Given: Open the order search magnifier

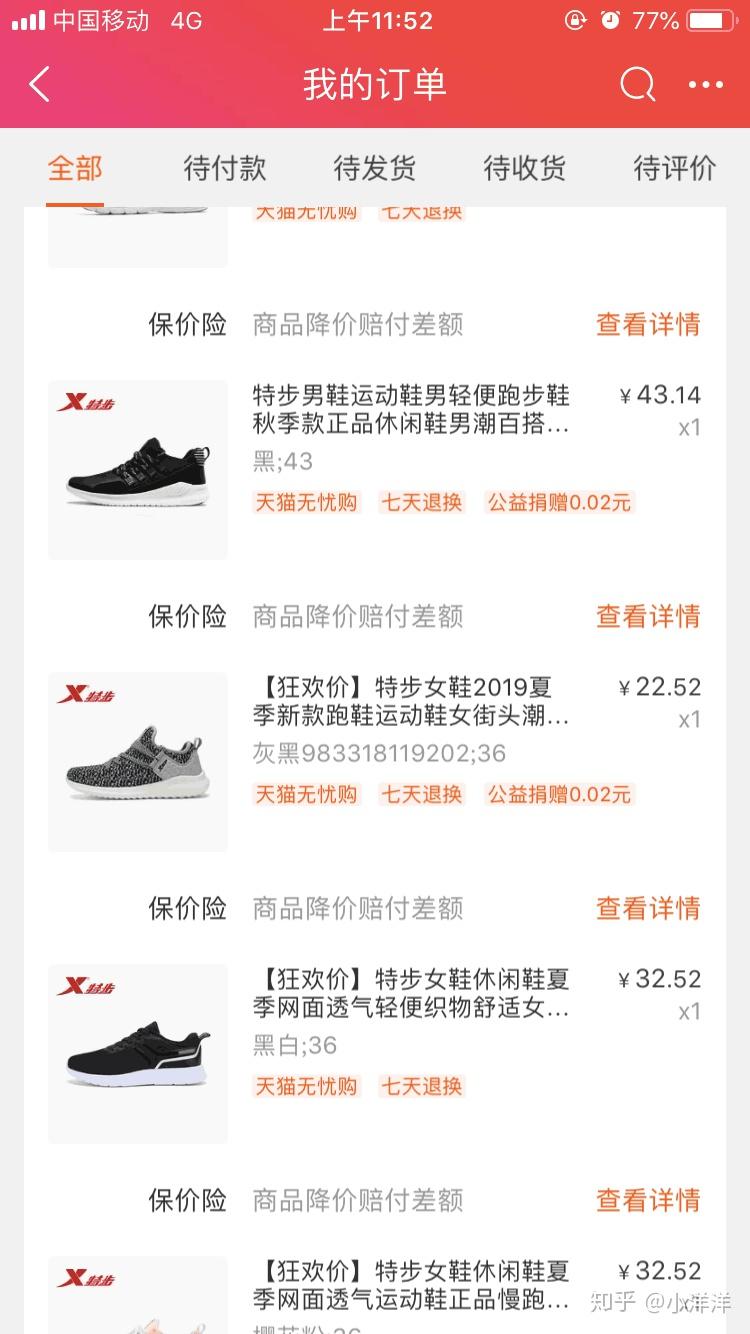Looking at the screenshot, I should pyautogui.click(x=637, y=85).
